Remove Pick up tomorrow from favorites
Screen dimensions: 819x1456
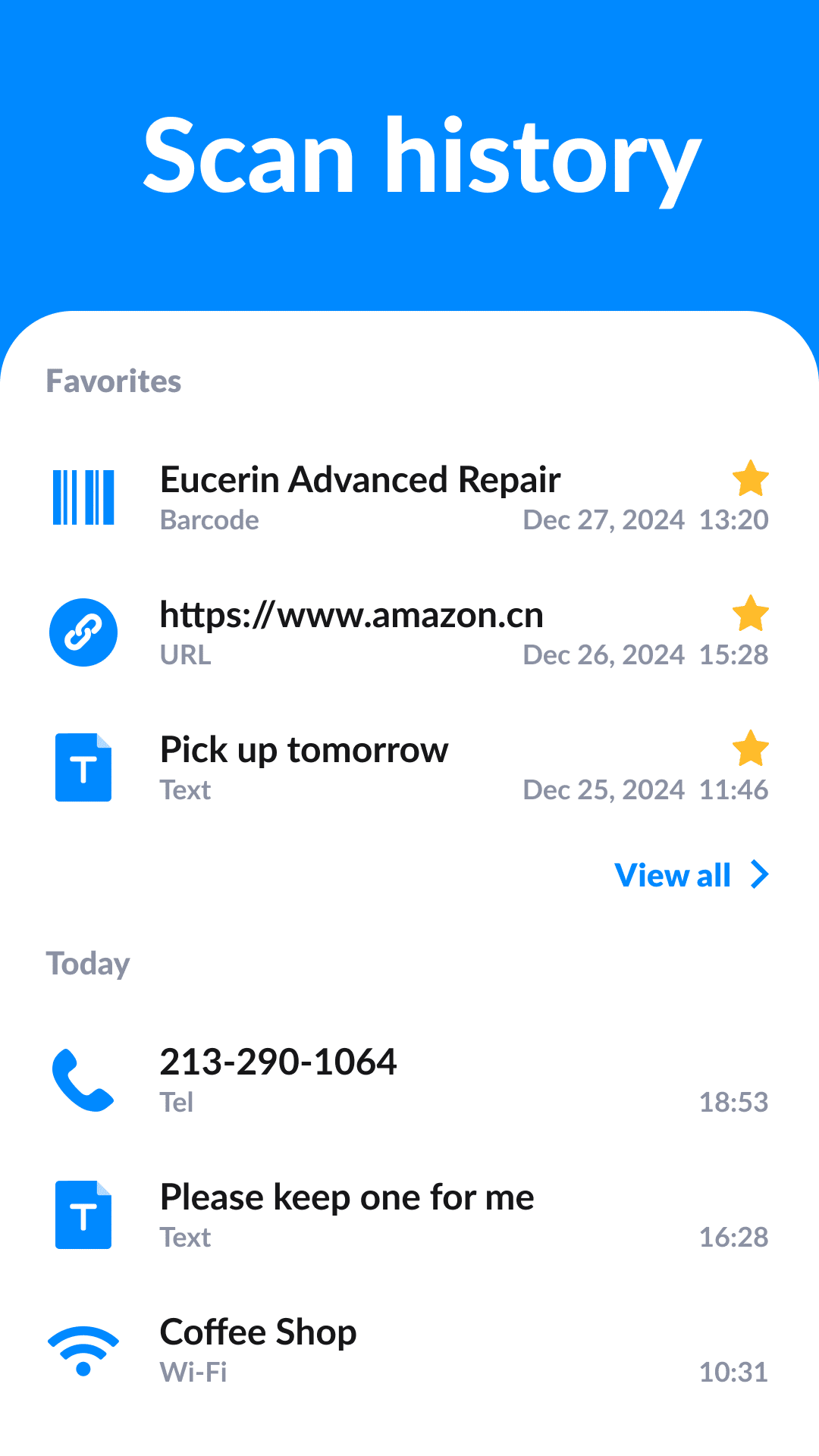[x=749, y=749]
